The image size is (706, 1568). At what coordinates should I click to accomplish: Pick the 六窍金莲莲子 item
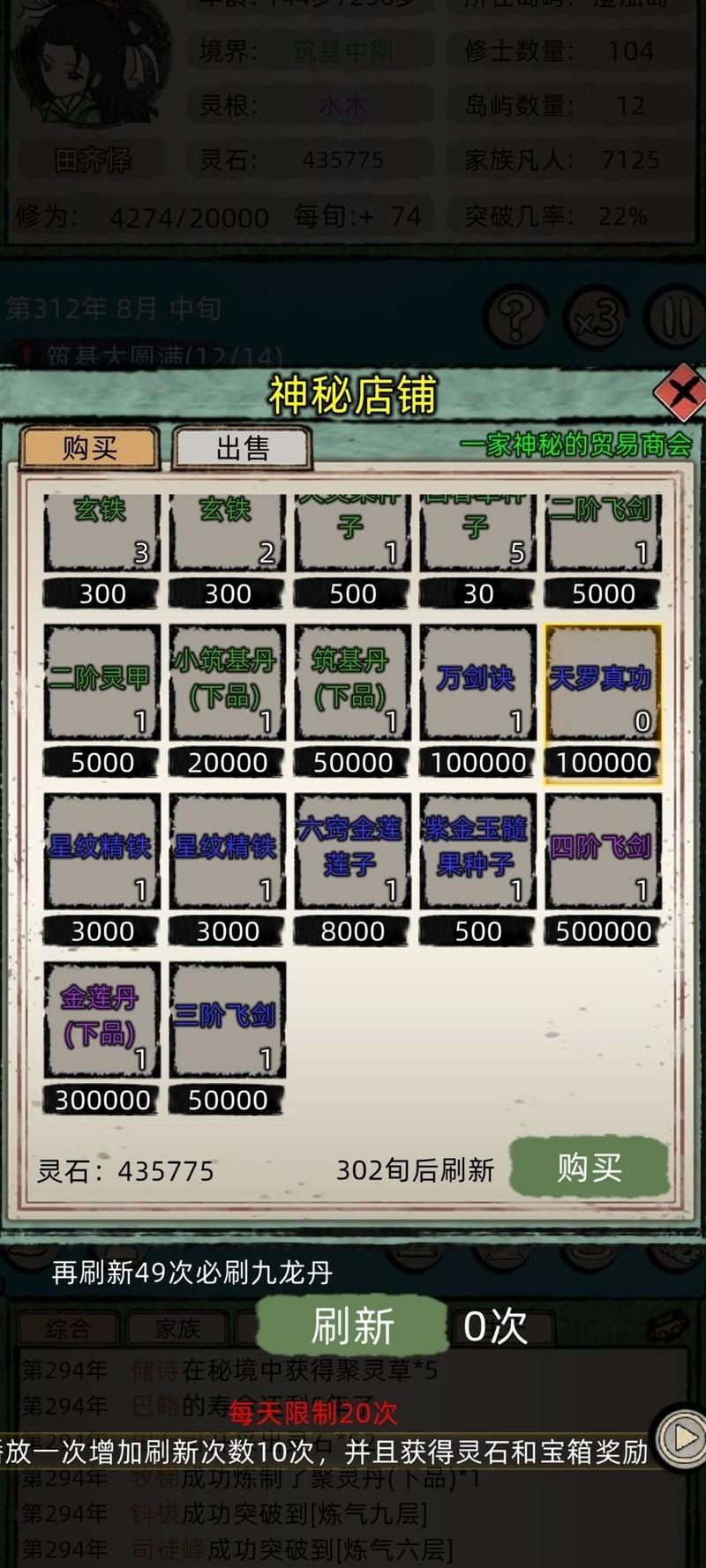click(353, 851)
